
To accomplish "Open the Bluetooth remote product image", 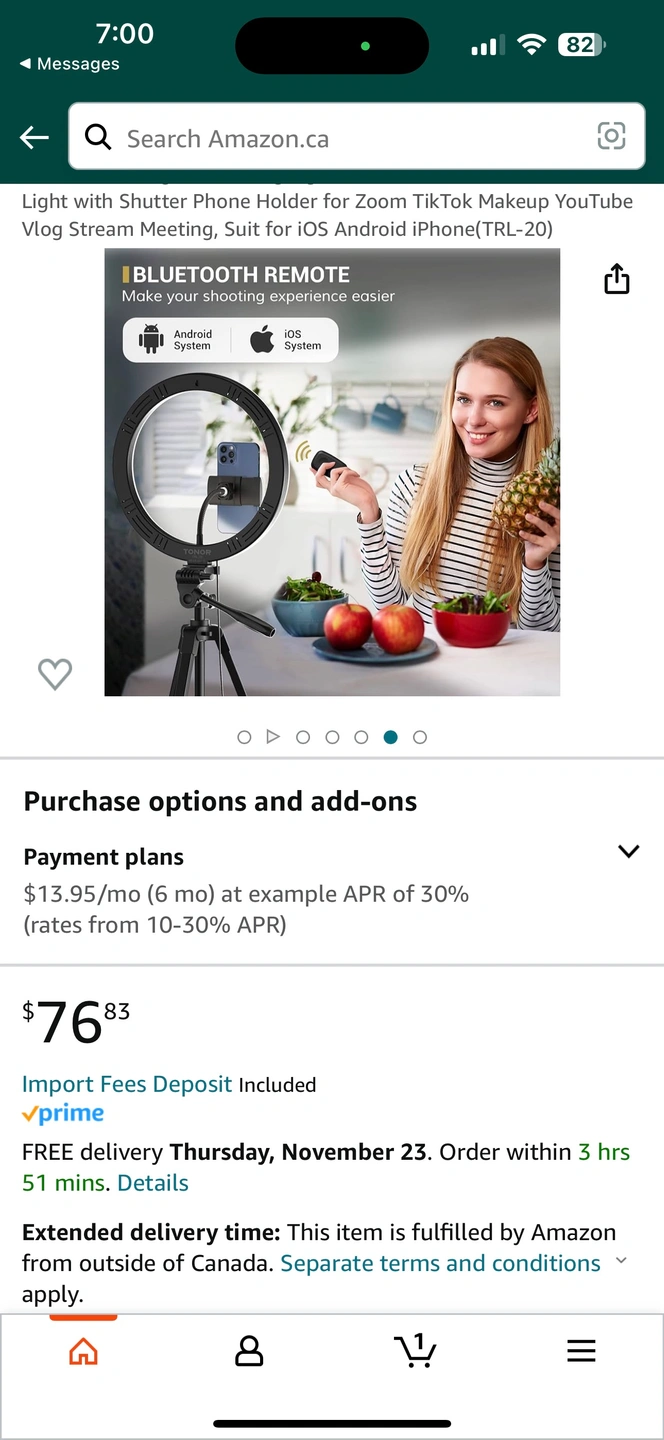I will [x=332, y=472].
